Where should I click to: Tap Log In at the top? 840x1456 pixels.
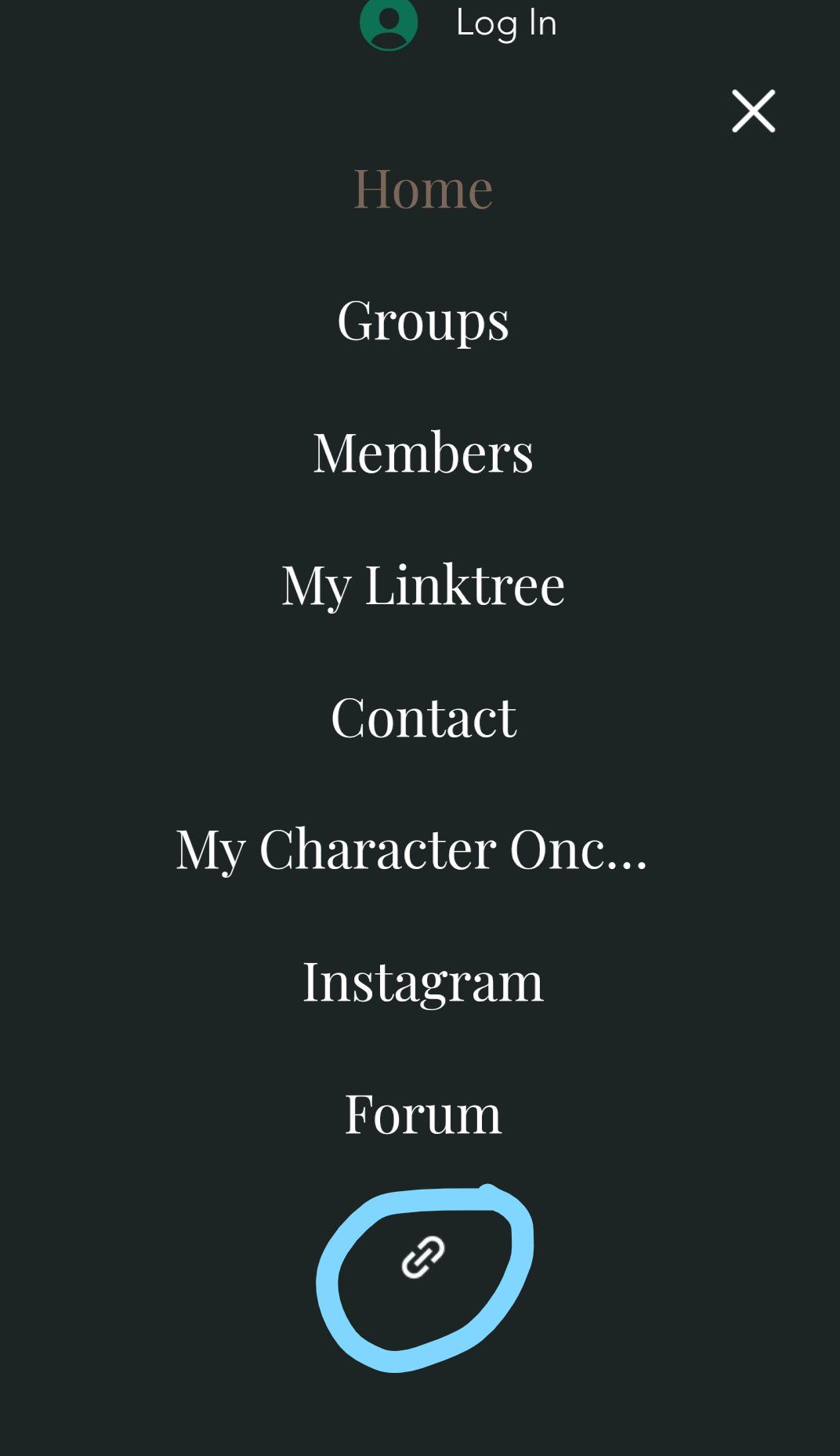(x=505, y=24)
